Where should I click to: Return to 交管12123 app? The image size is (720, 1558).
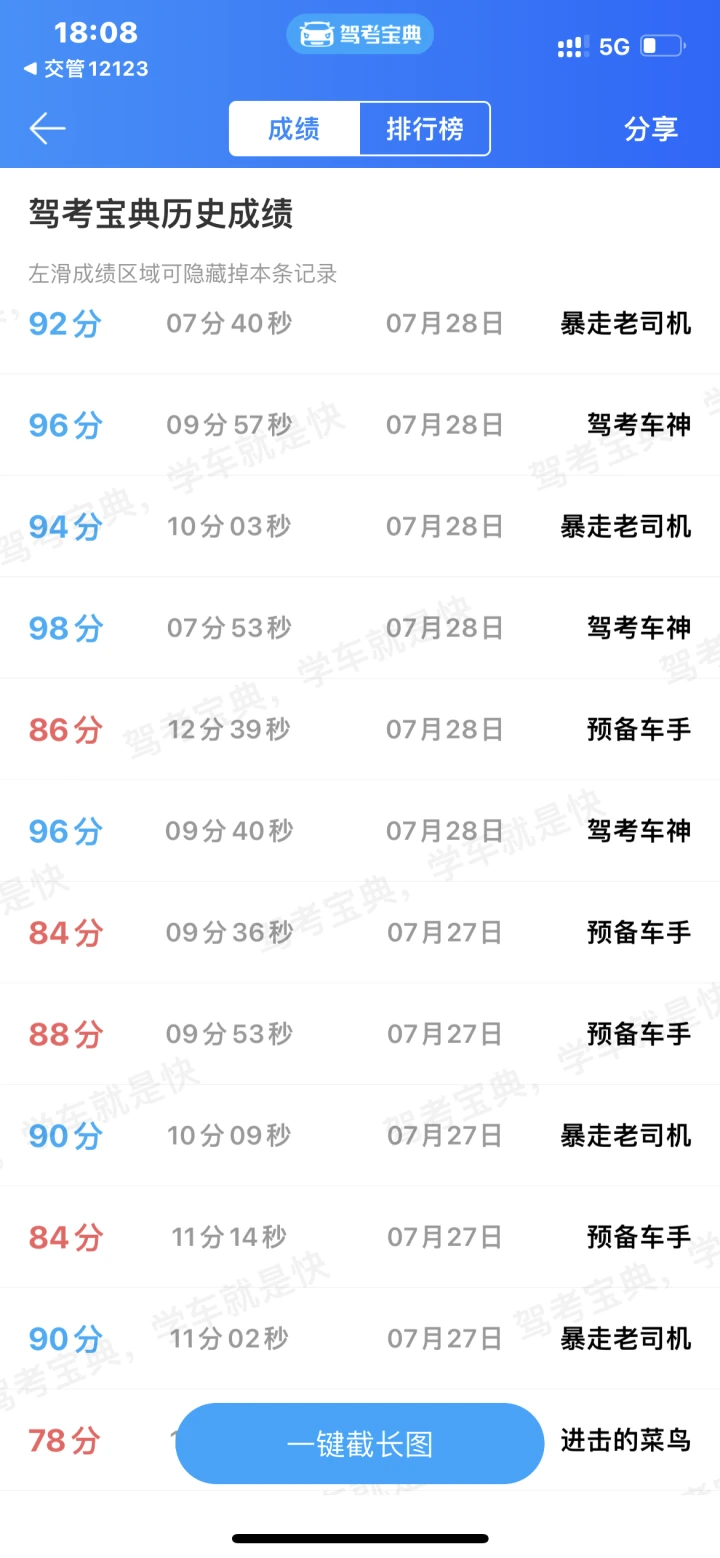pos(86,69)
